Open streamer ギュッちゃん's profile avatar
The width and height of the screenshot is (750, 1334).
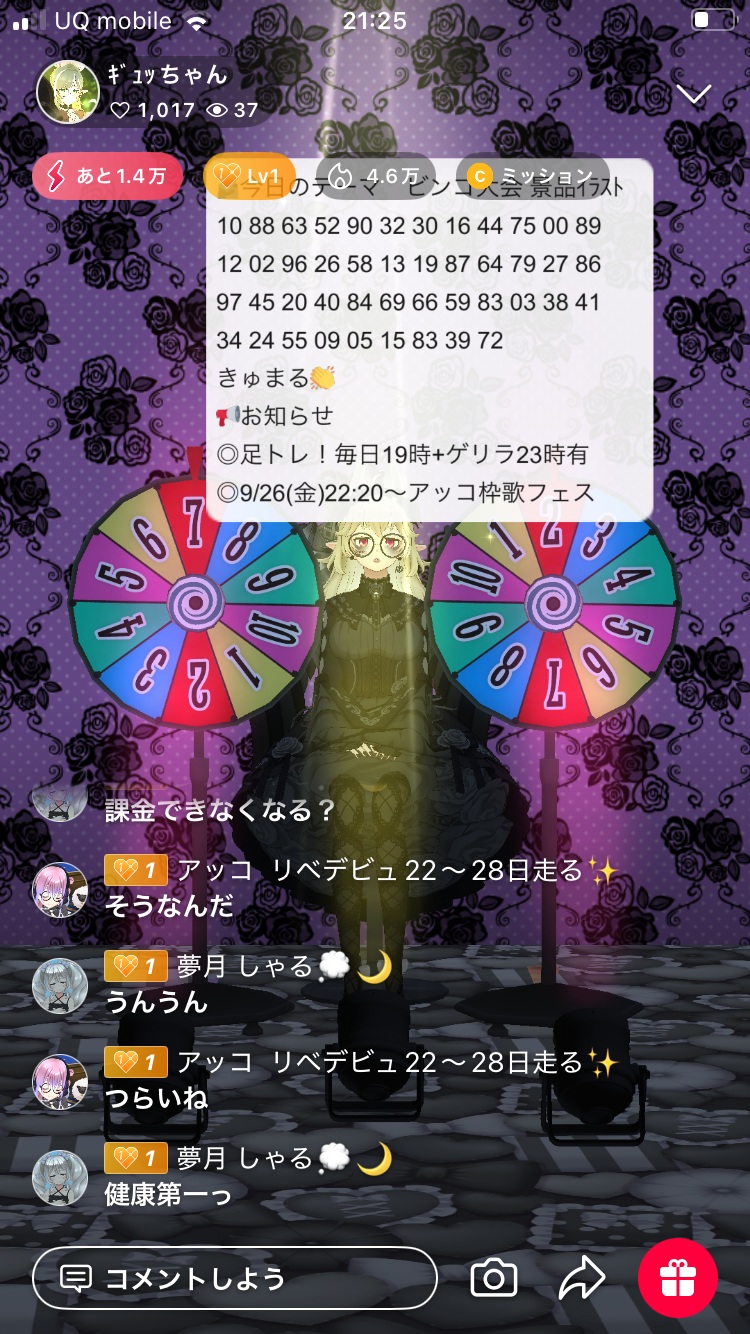(x=67, y=92)
